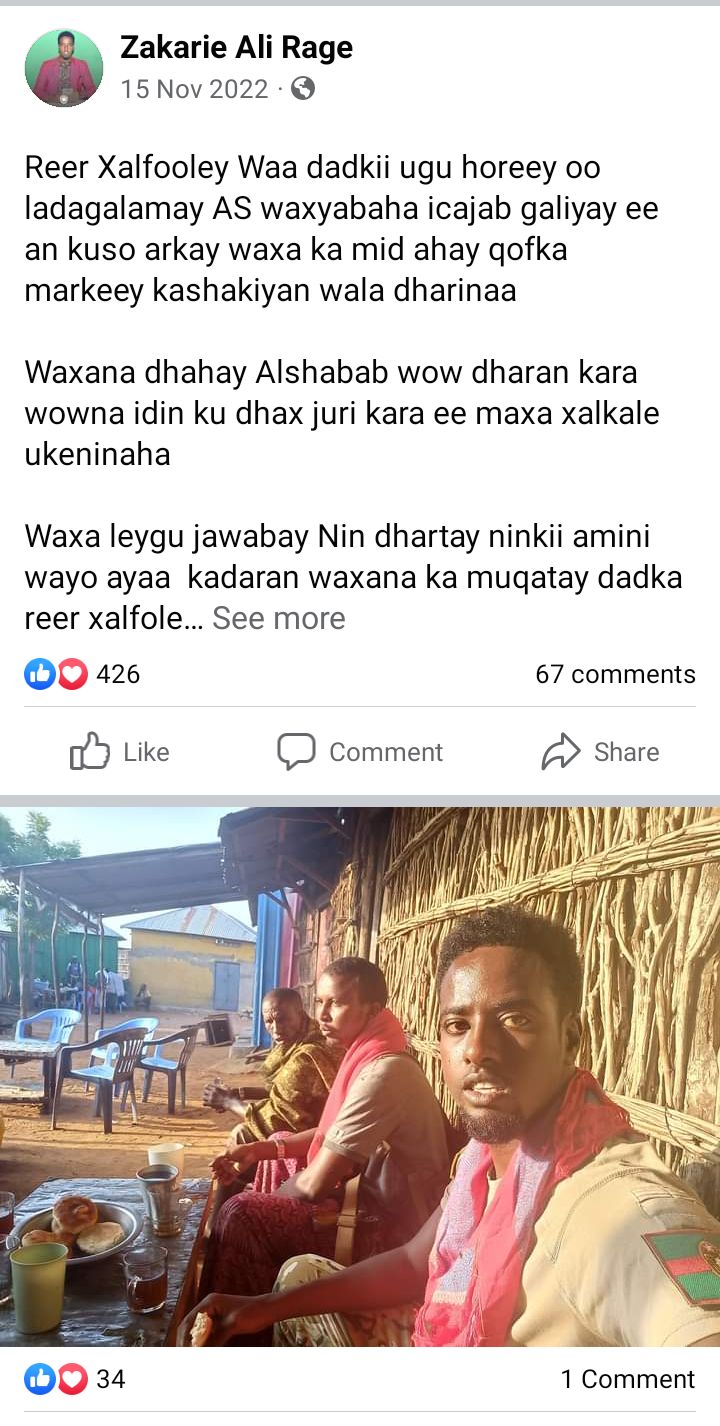The width and height of the screenshot is (720, 1426).
Task: Like Zakarie Ali Rage's post
Action: pos(120,752)
